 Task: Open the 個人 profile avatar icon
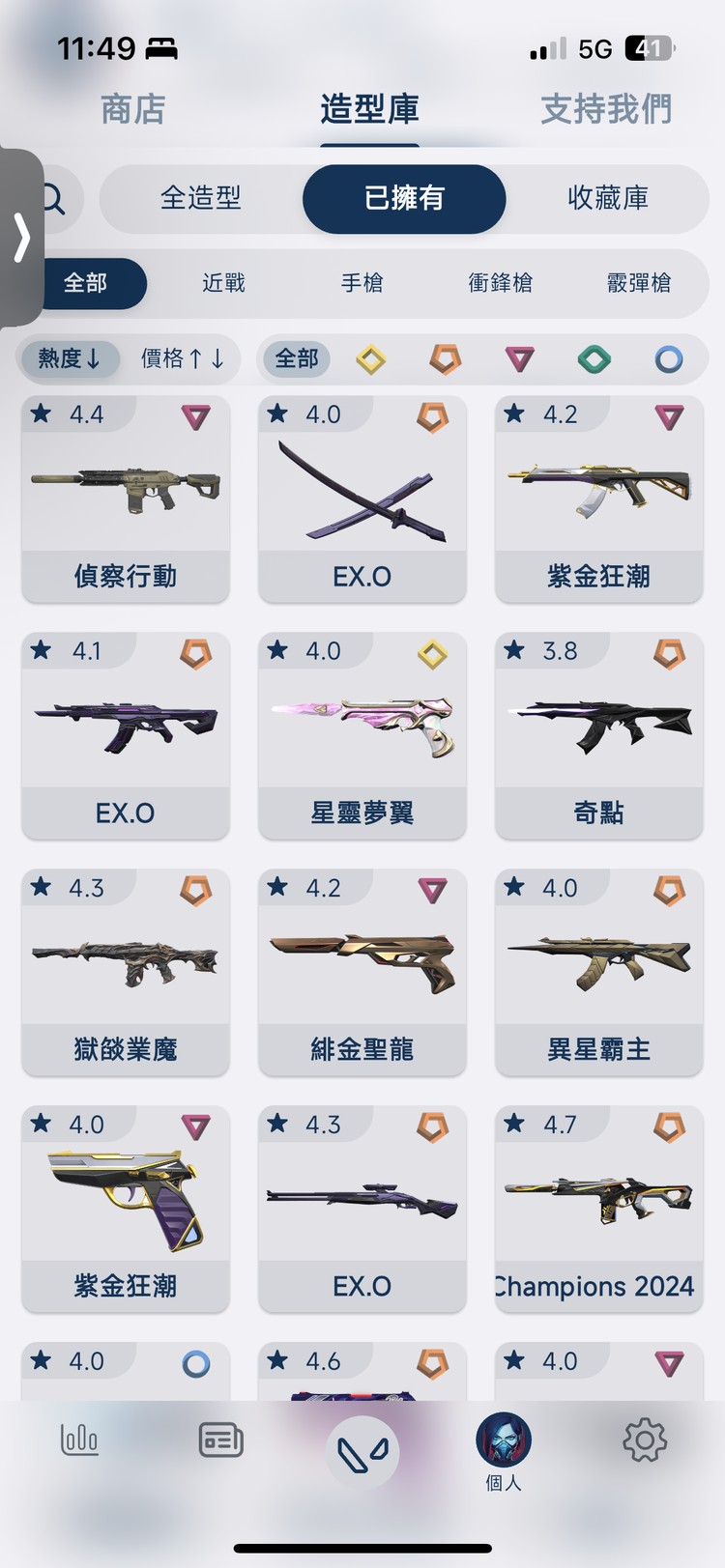[501, 1439]
